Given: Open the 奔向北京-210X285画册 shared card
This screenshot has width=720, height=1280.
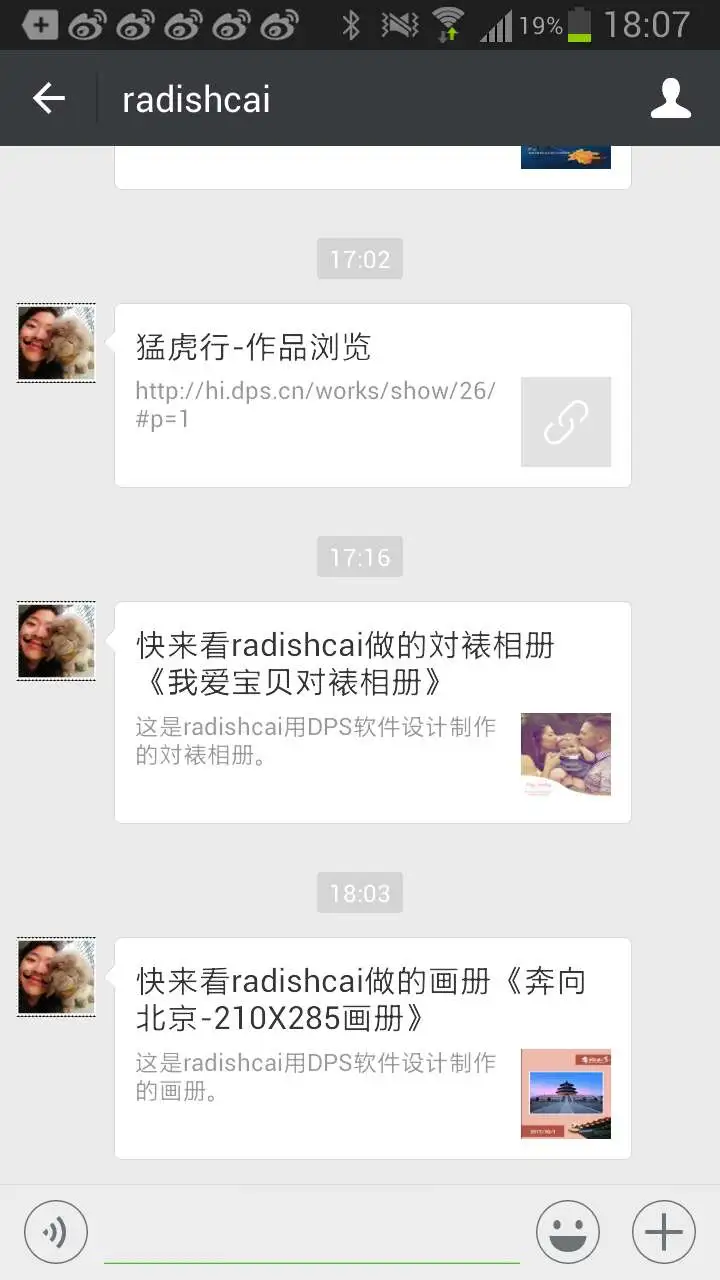Looking at the screenshot, I should point(372,1048).
